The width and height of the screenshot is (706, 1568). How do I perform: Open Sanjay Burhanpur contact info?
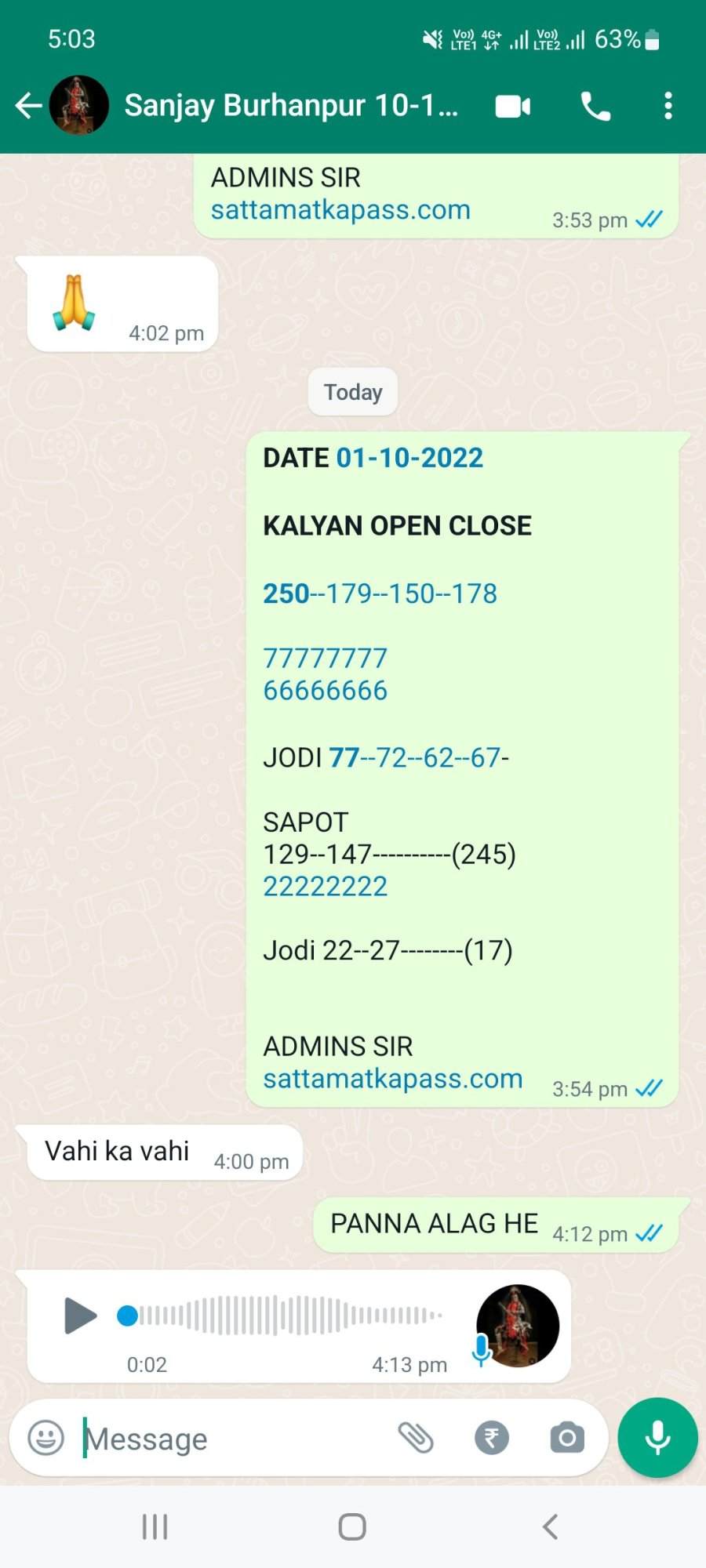click(290, 105)
